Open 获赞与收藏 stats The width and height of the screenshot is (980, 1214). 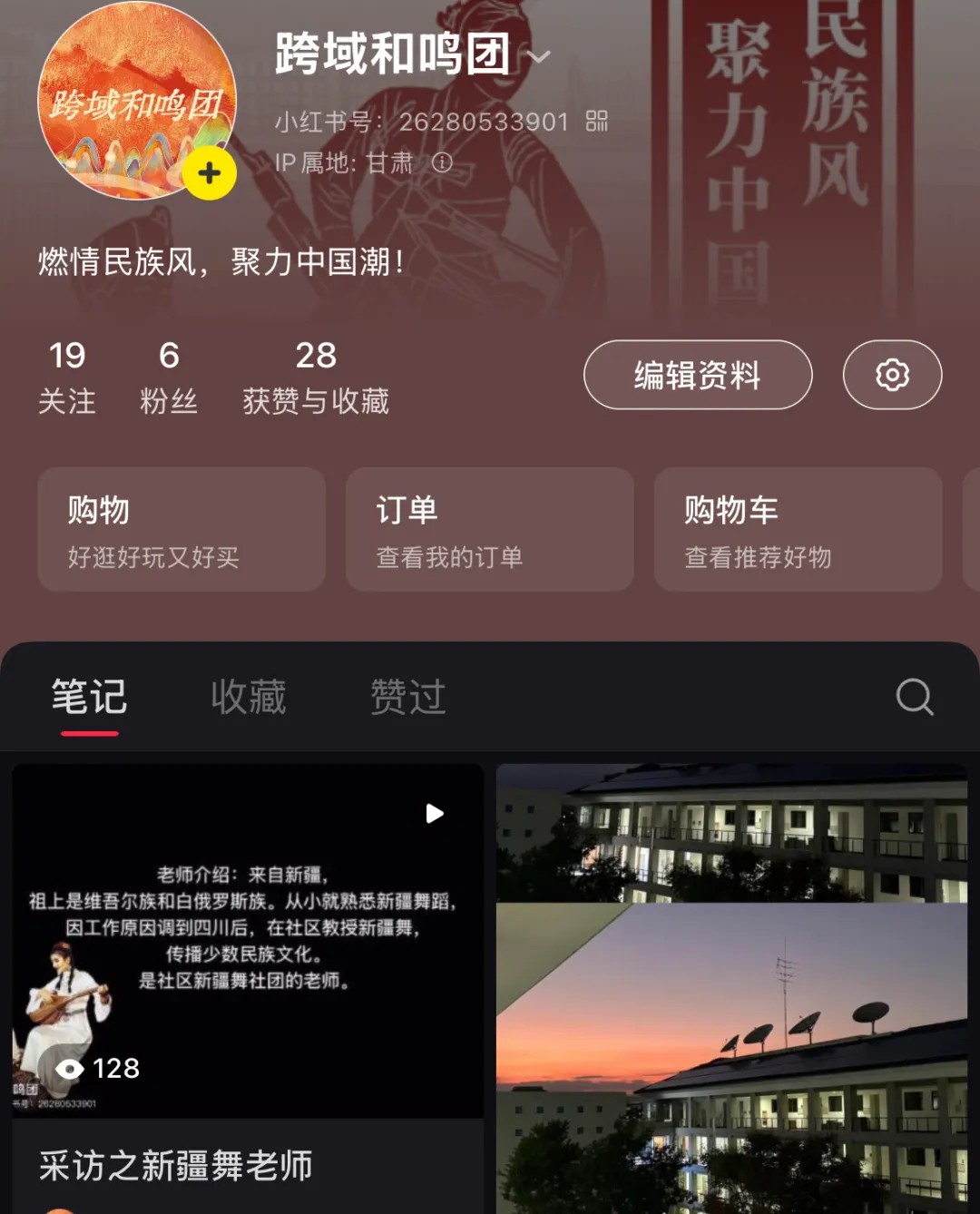coord(316,377)
